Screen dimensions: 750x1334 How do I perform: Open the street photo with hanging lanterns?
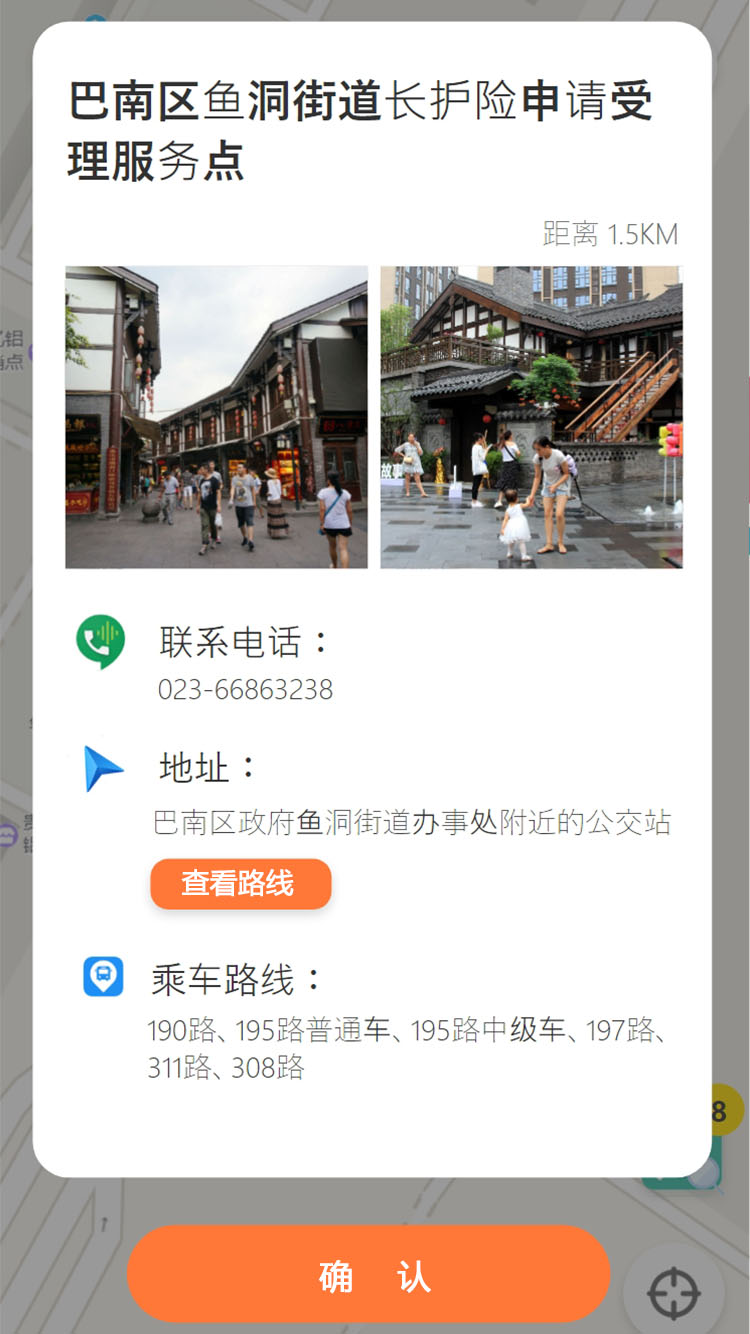[216, 417]
